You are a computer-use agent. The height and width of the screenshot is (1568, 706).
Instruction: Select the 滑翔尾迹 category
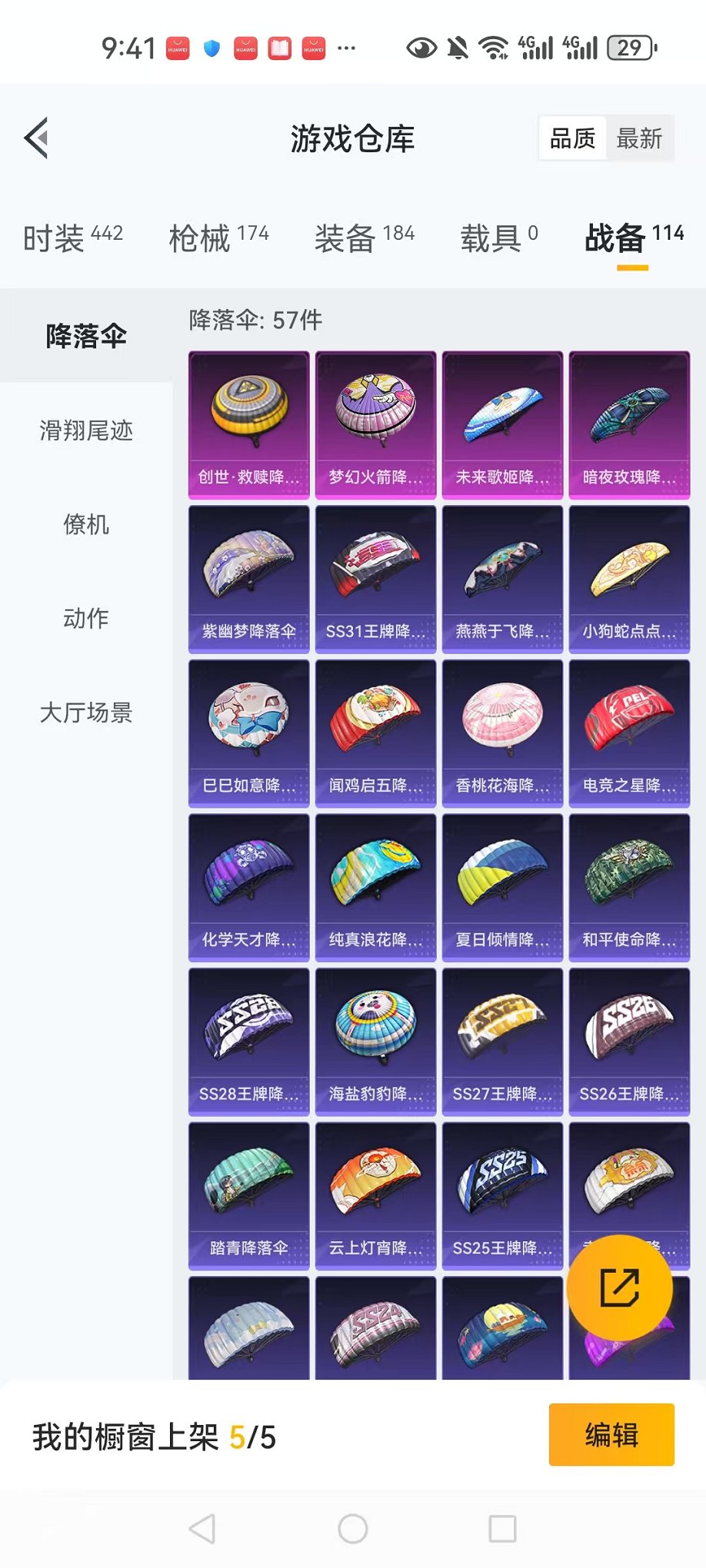click(x=86, y=430)
